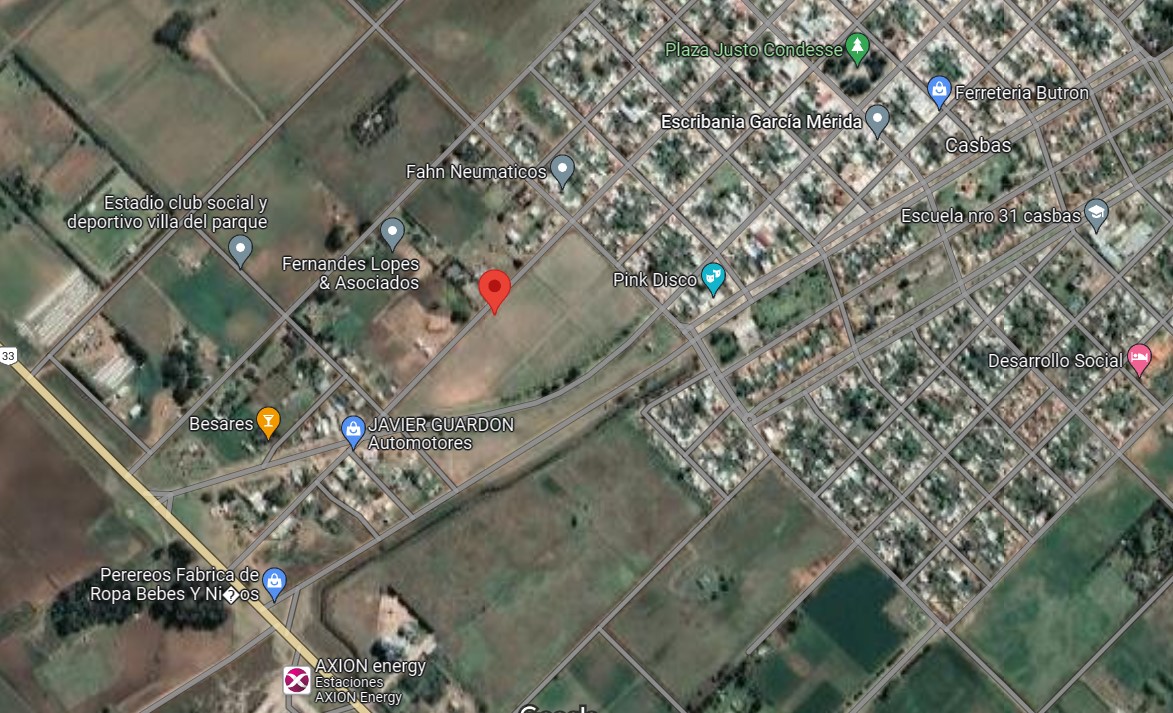Open Plaza Justo Condesse park marker
The width and height of the screenshot is (1173, 713).
tap(857, 47)
